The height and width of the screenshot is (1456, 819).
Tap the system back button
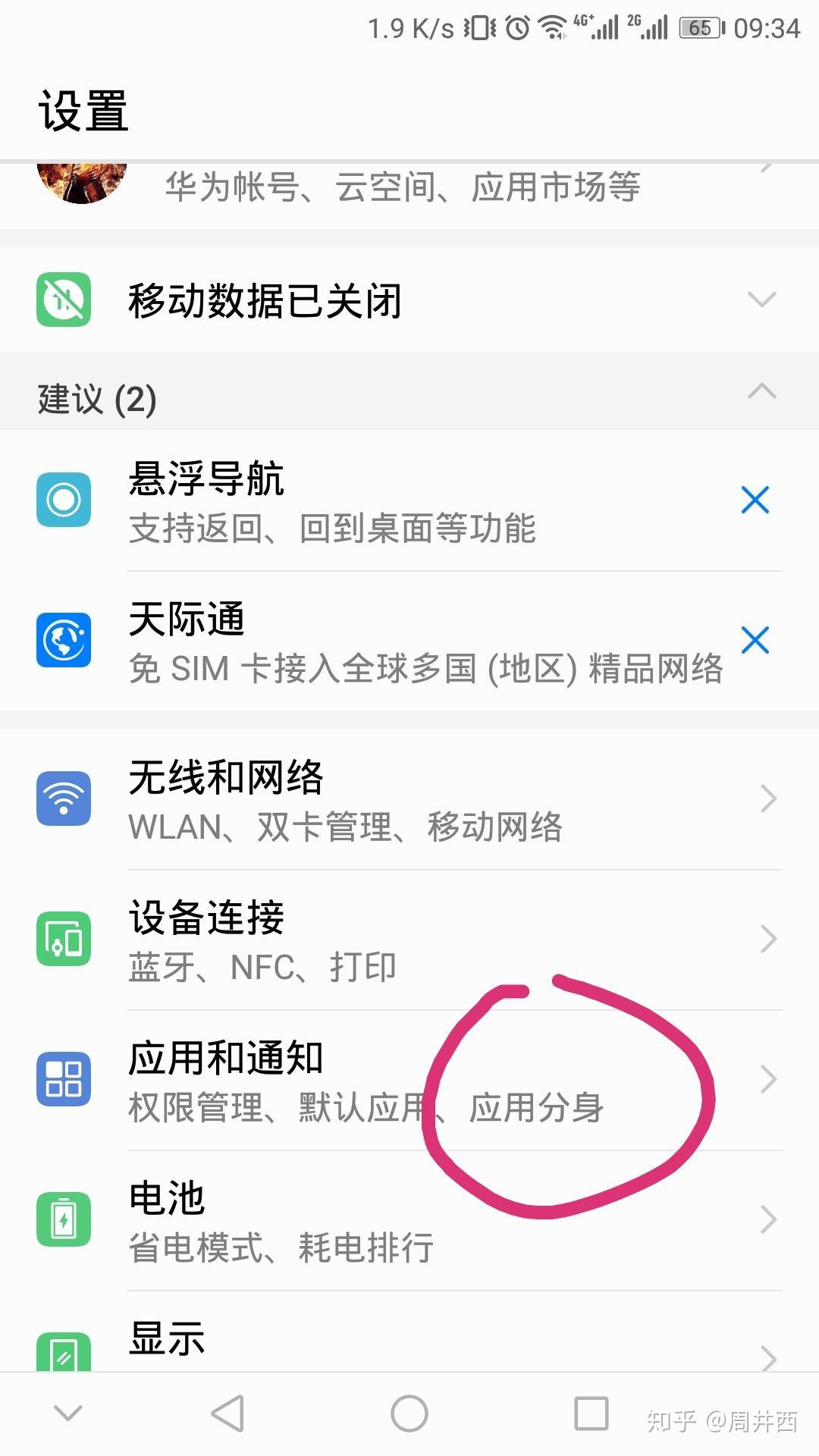[x=227, y=1414]
